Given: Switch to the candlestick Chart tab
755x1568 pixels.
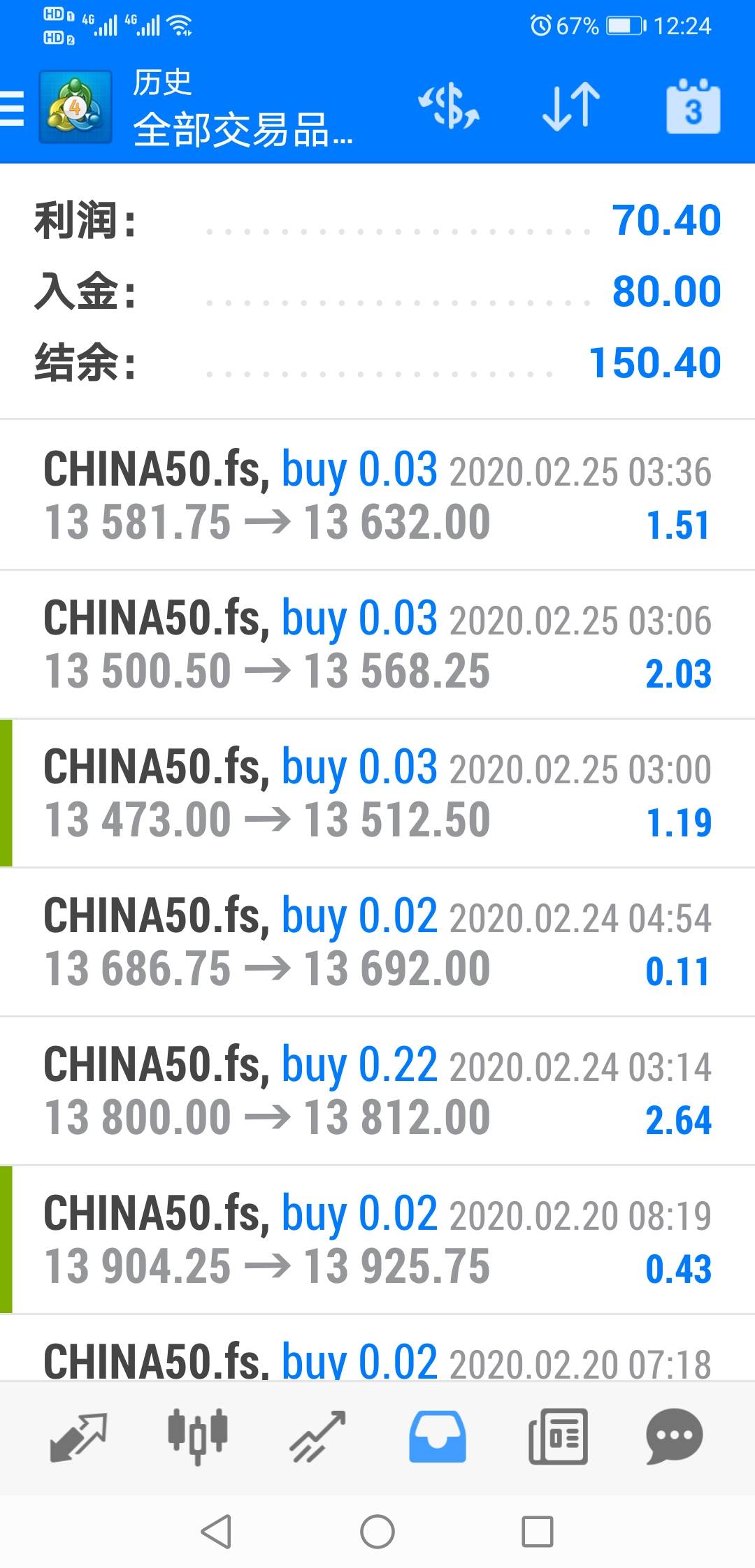Looking at the screenshot, I should click(198, 1437).
